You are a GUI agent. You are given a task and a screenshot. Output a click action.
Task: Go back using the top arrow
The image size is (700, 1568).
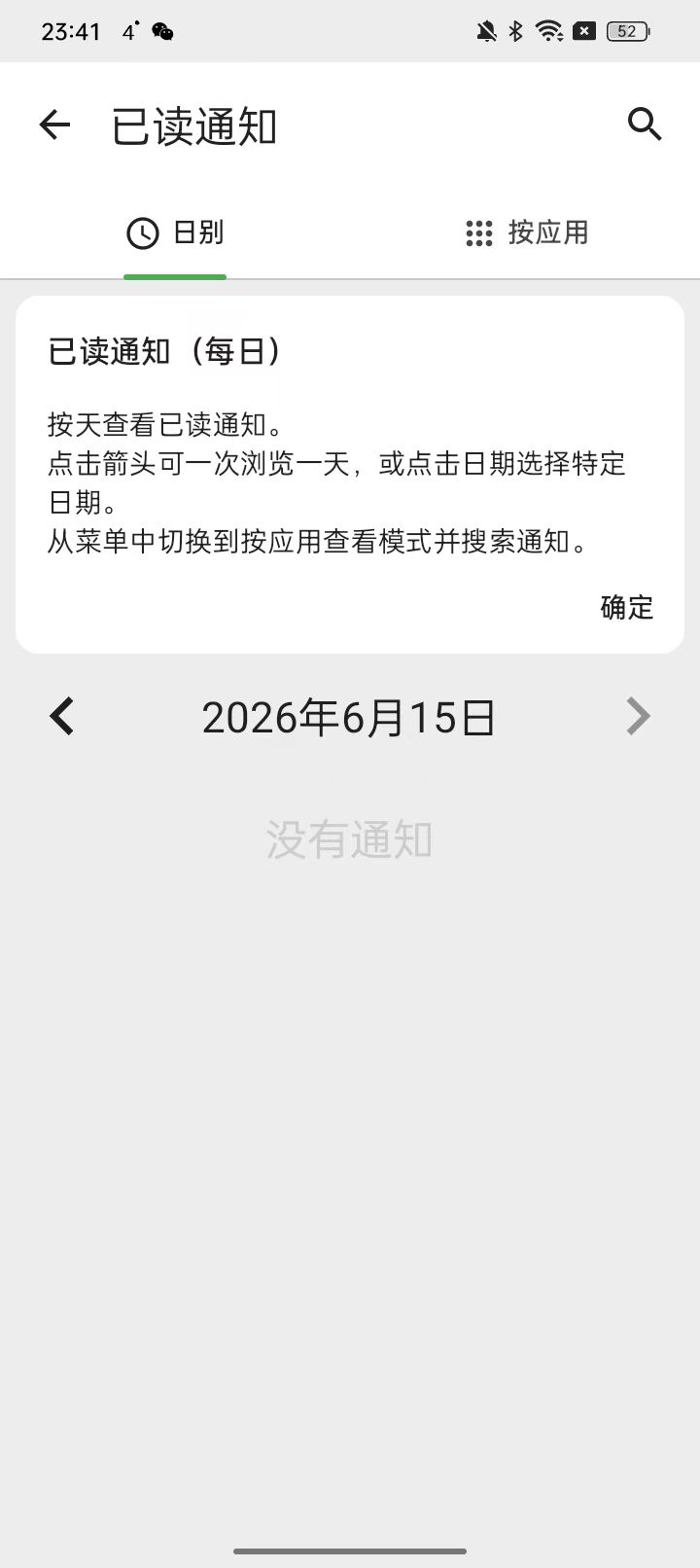pyautogui.click(x=54, y=125)
